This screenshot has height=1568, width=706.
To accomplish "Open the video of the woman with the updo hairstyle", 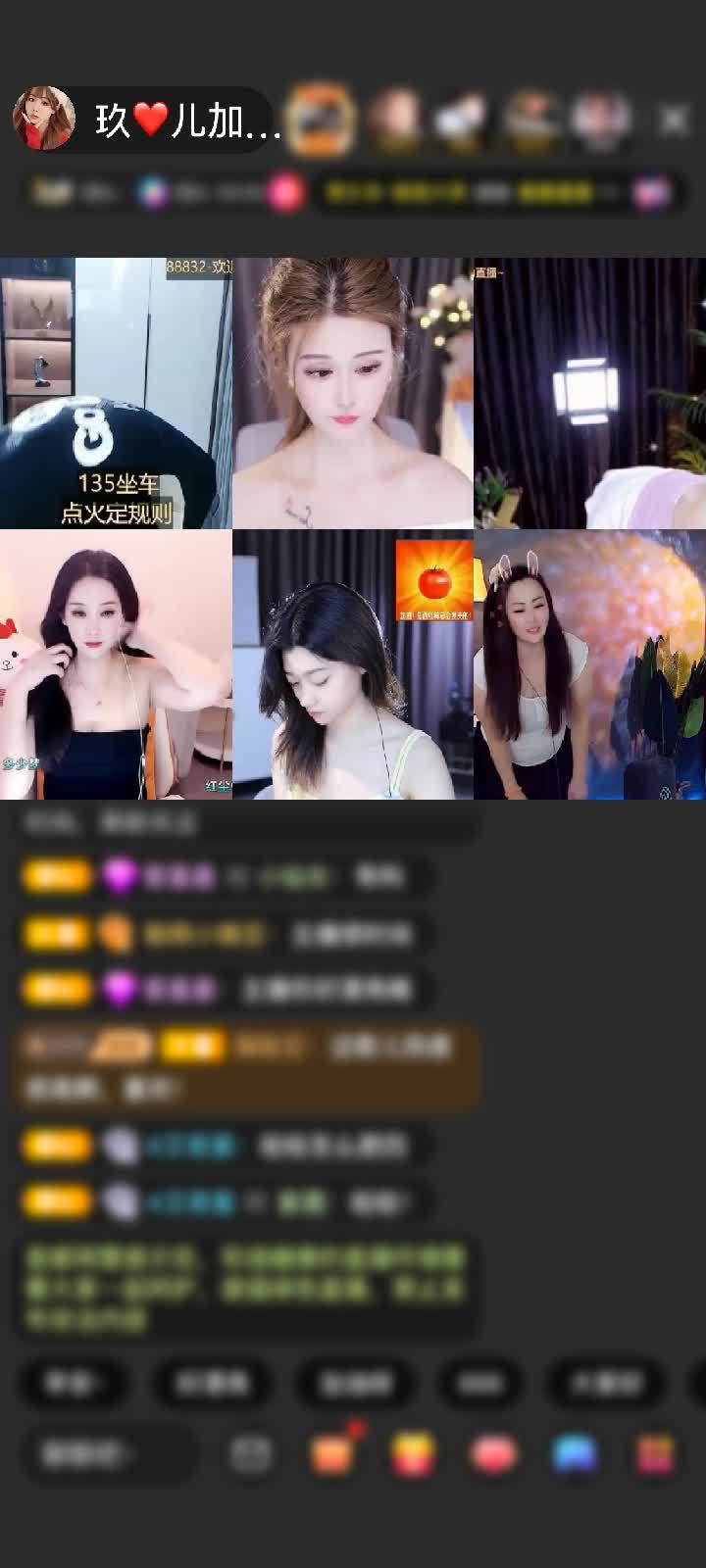I will [352, 393].
